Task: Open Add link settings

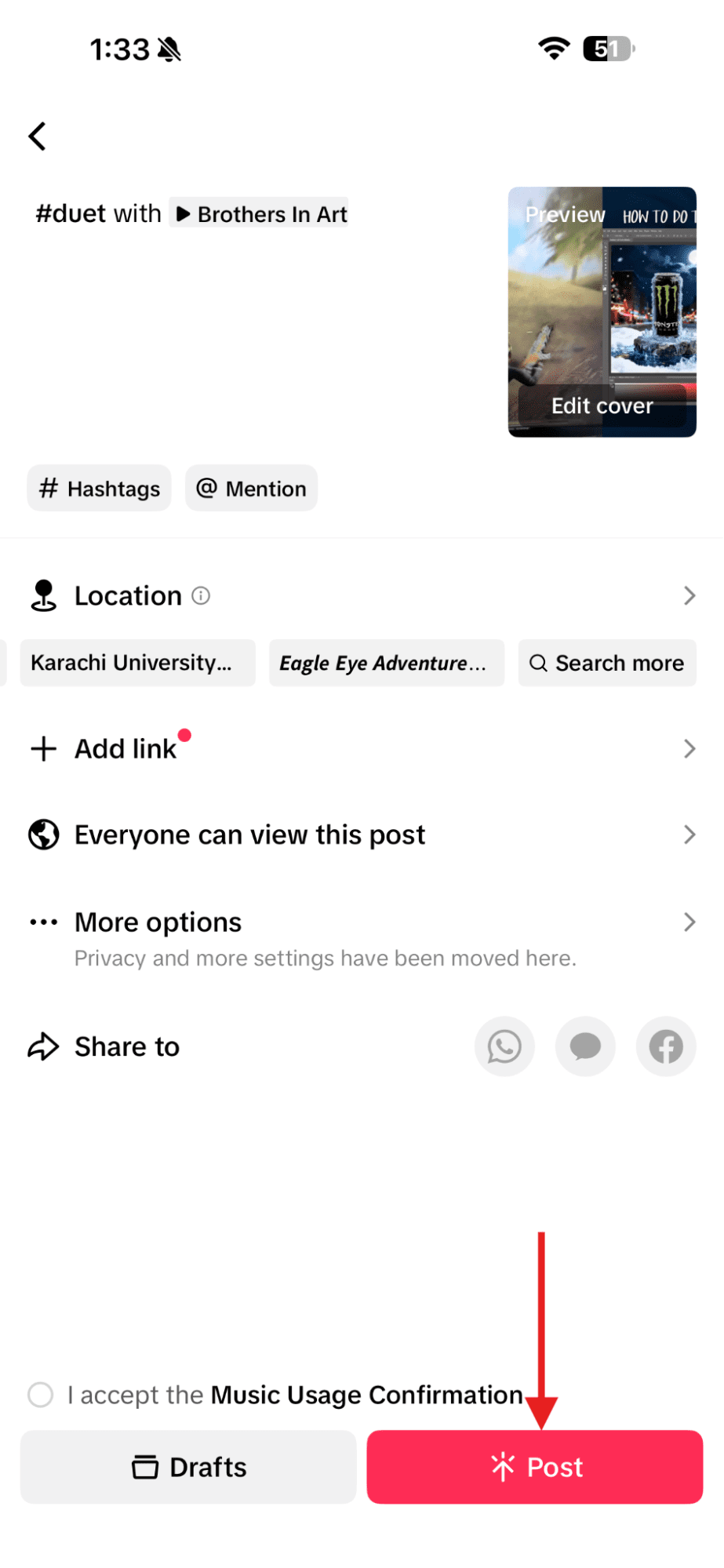Action: pos(689,748)
